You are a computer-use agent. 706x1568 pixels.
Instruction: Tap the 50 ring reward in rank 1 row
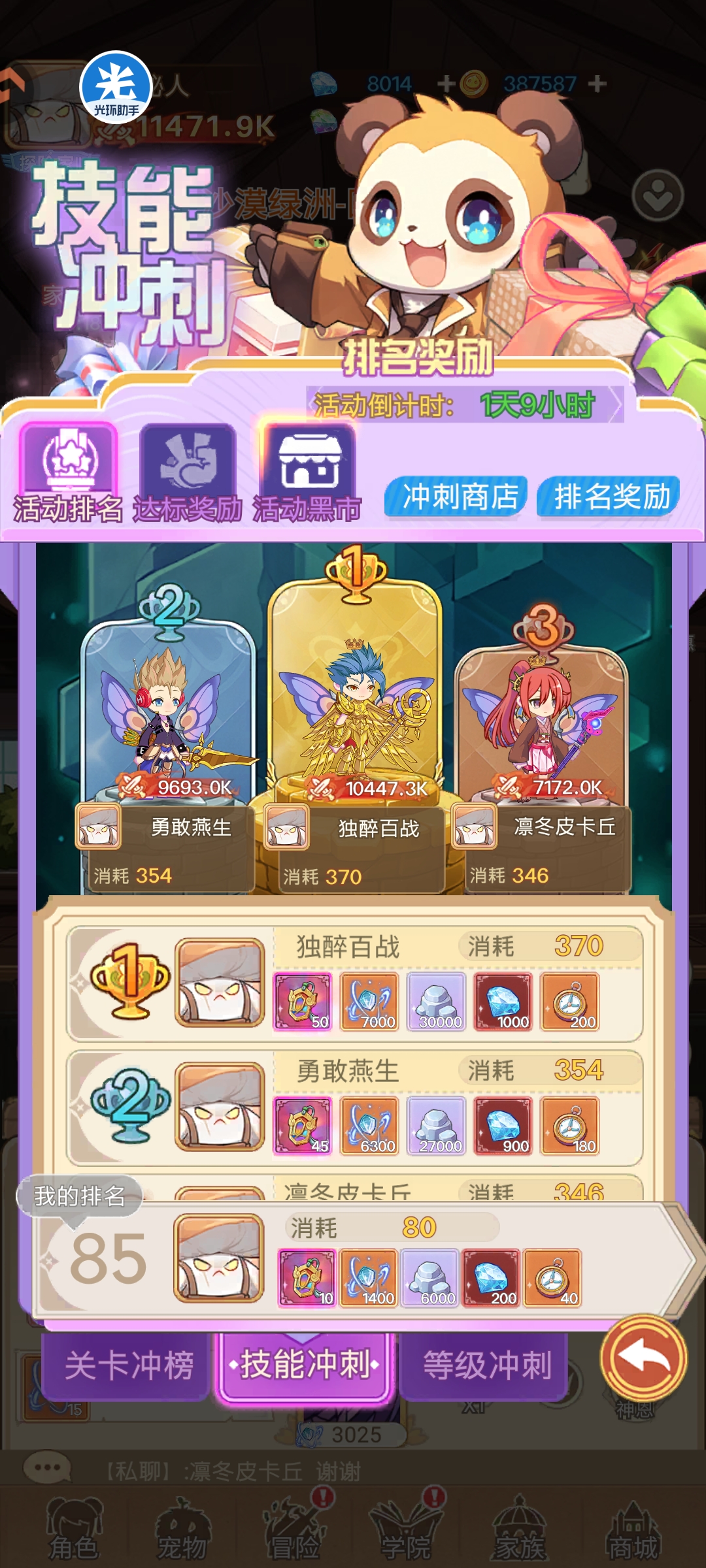[x=303, y=1002]
